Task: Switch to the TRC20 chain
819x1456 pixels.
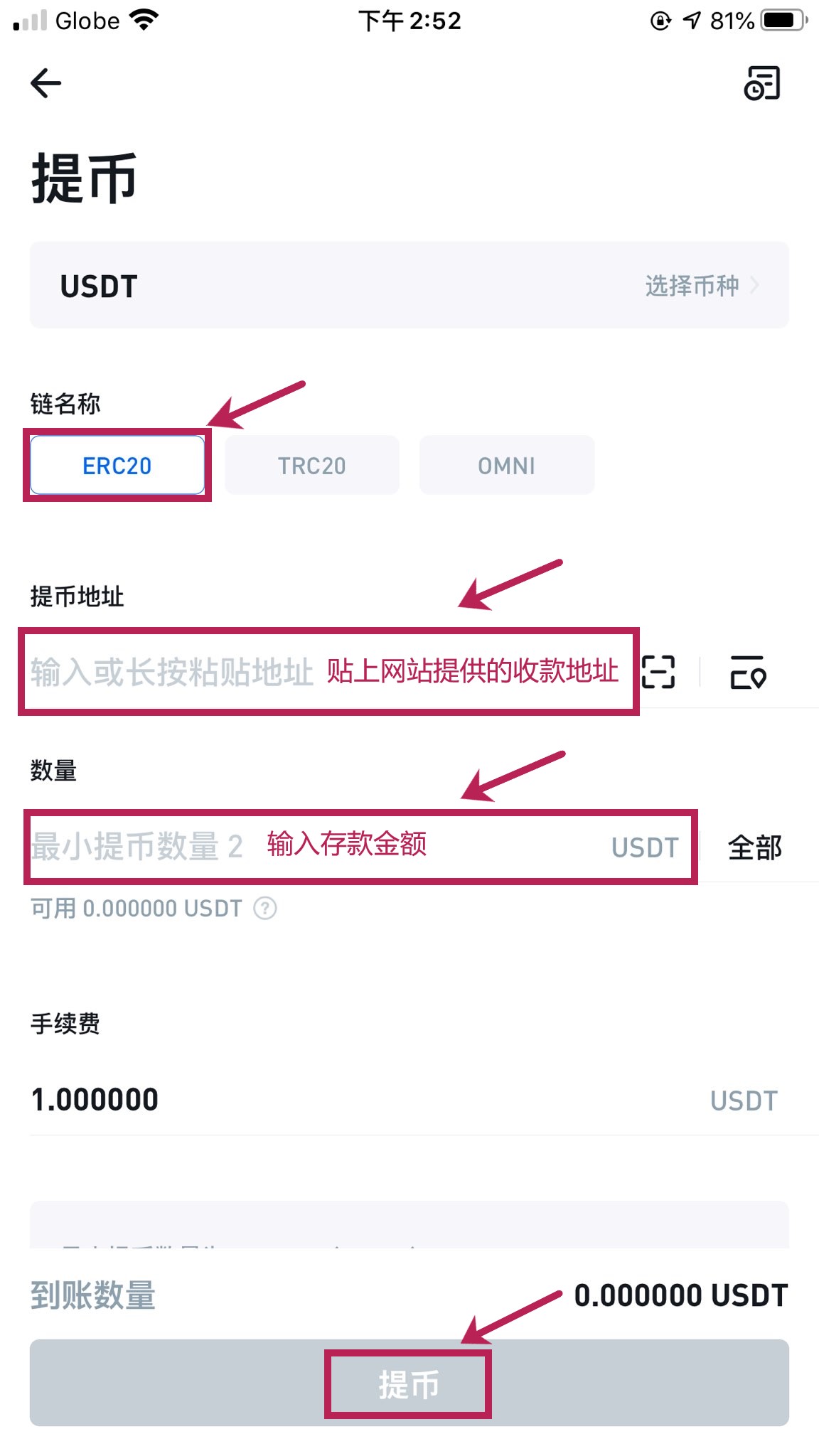Action: point(311,466)
